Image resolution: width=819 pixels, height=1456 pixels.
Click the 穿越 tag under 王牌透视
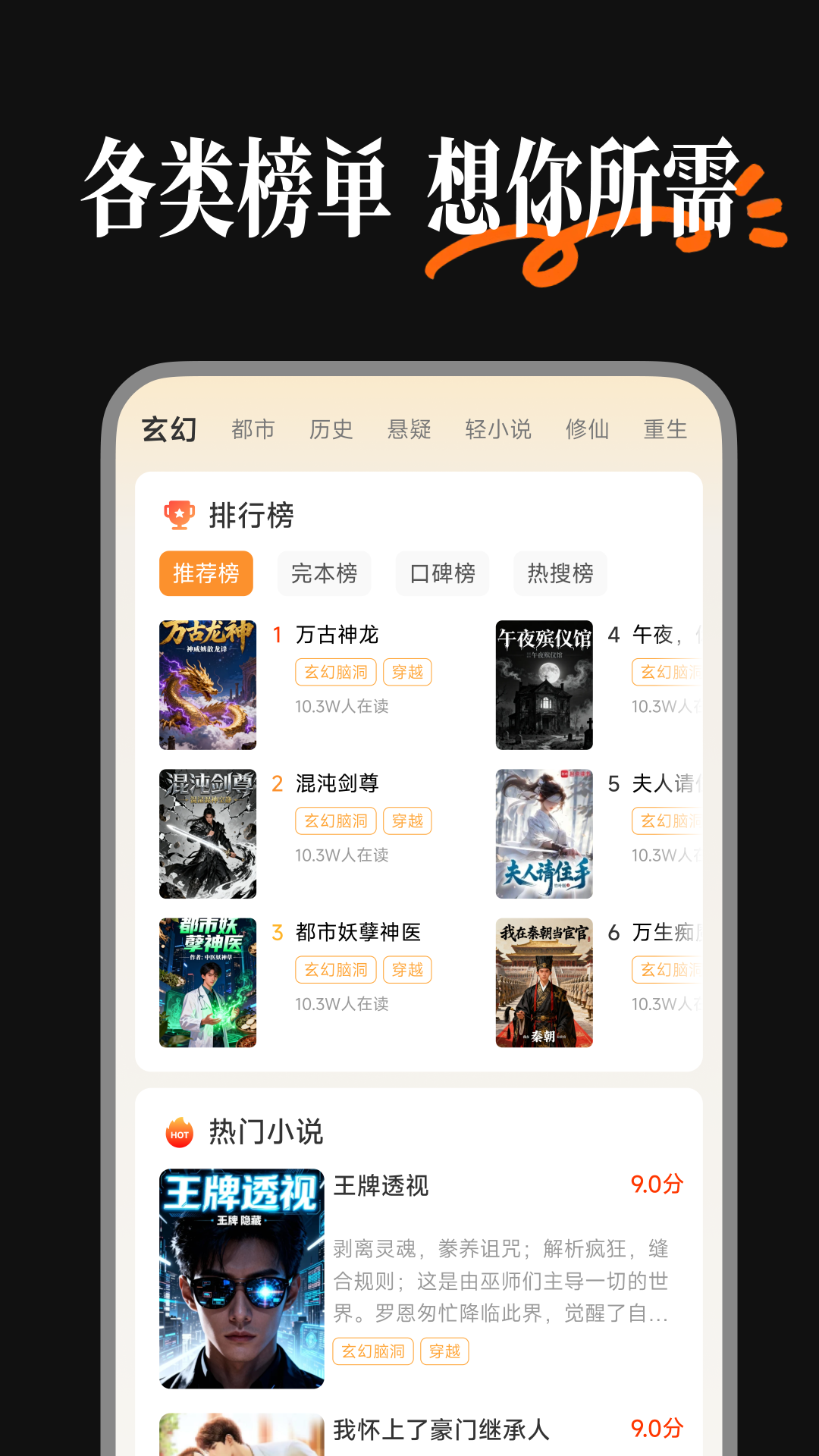click(445, 1351)
